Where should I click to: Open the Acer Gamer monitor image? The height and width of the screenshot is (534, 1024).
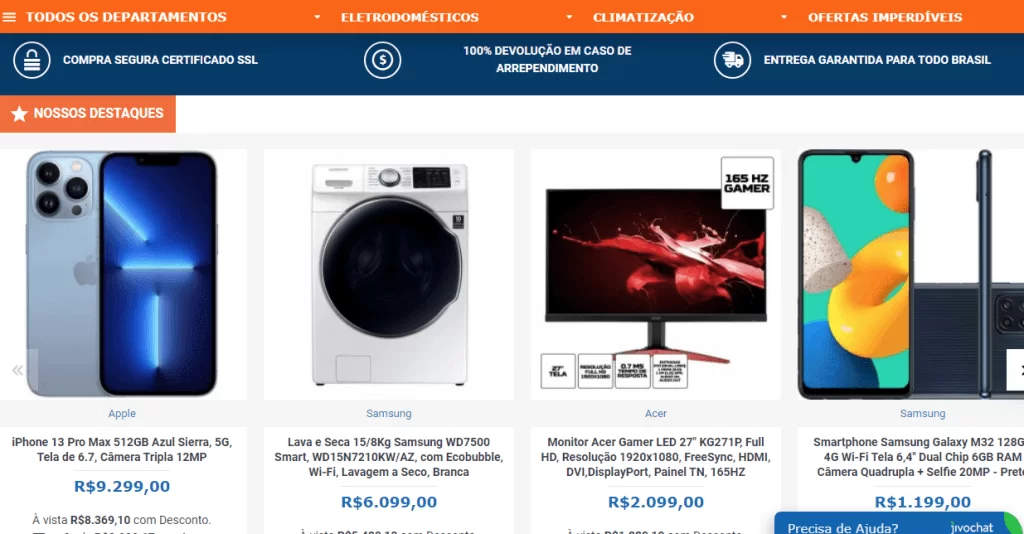coord(656,273)
